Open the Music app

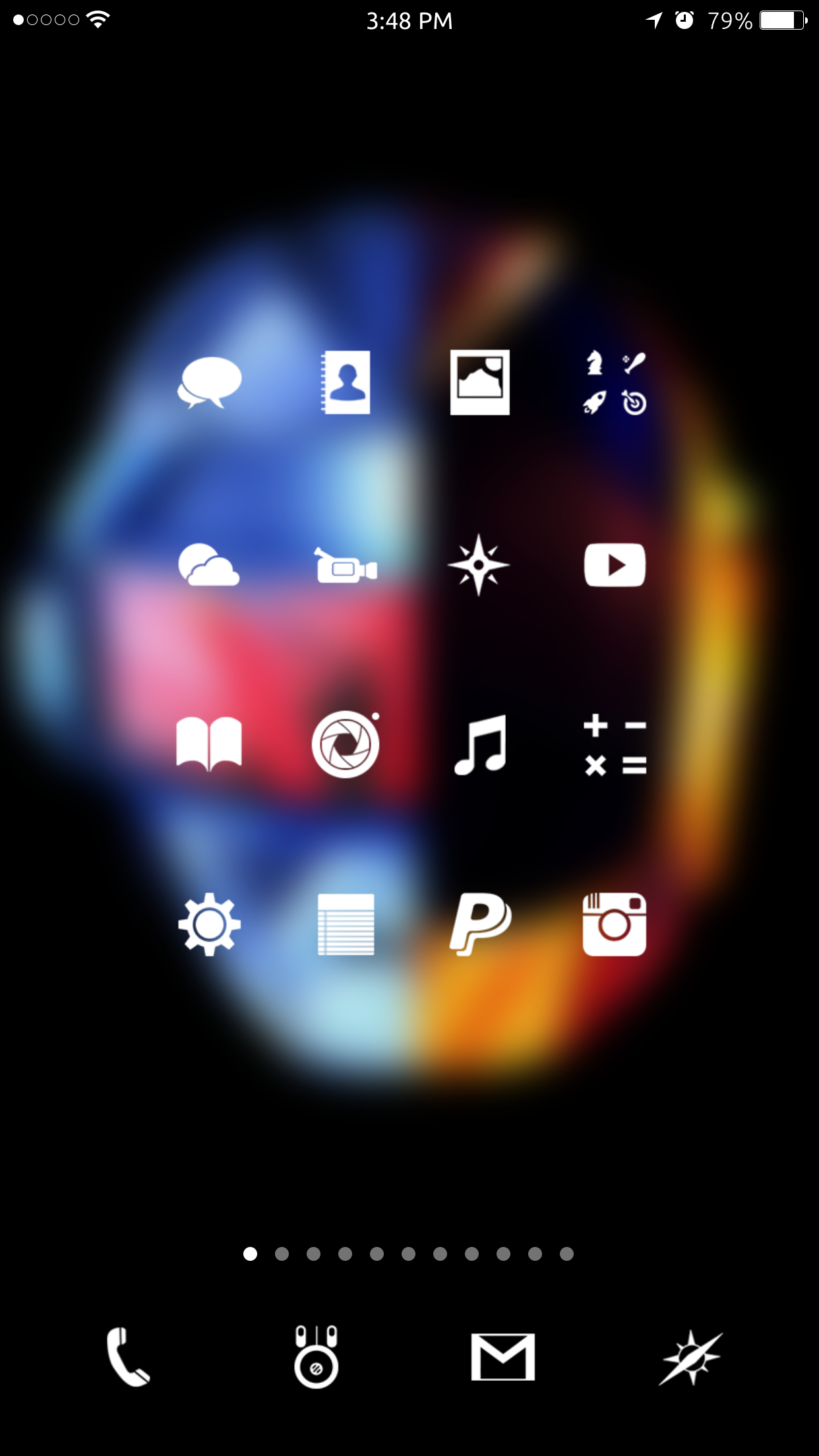click(480, 744)
